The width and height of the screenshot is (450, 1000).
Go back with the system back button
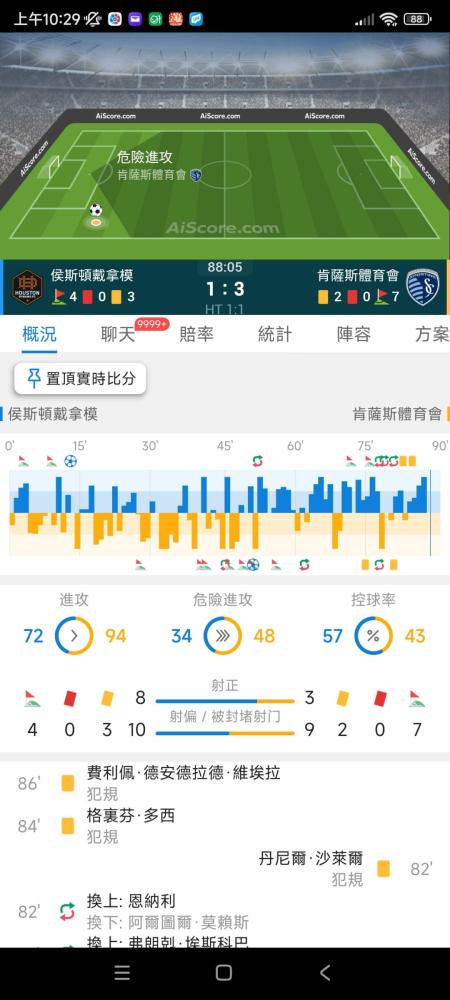click(325, 973)
